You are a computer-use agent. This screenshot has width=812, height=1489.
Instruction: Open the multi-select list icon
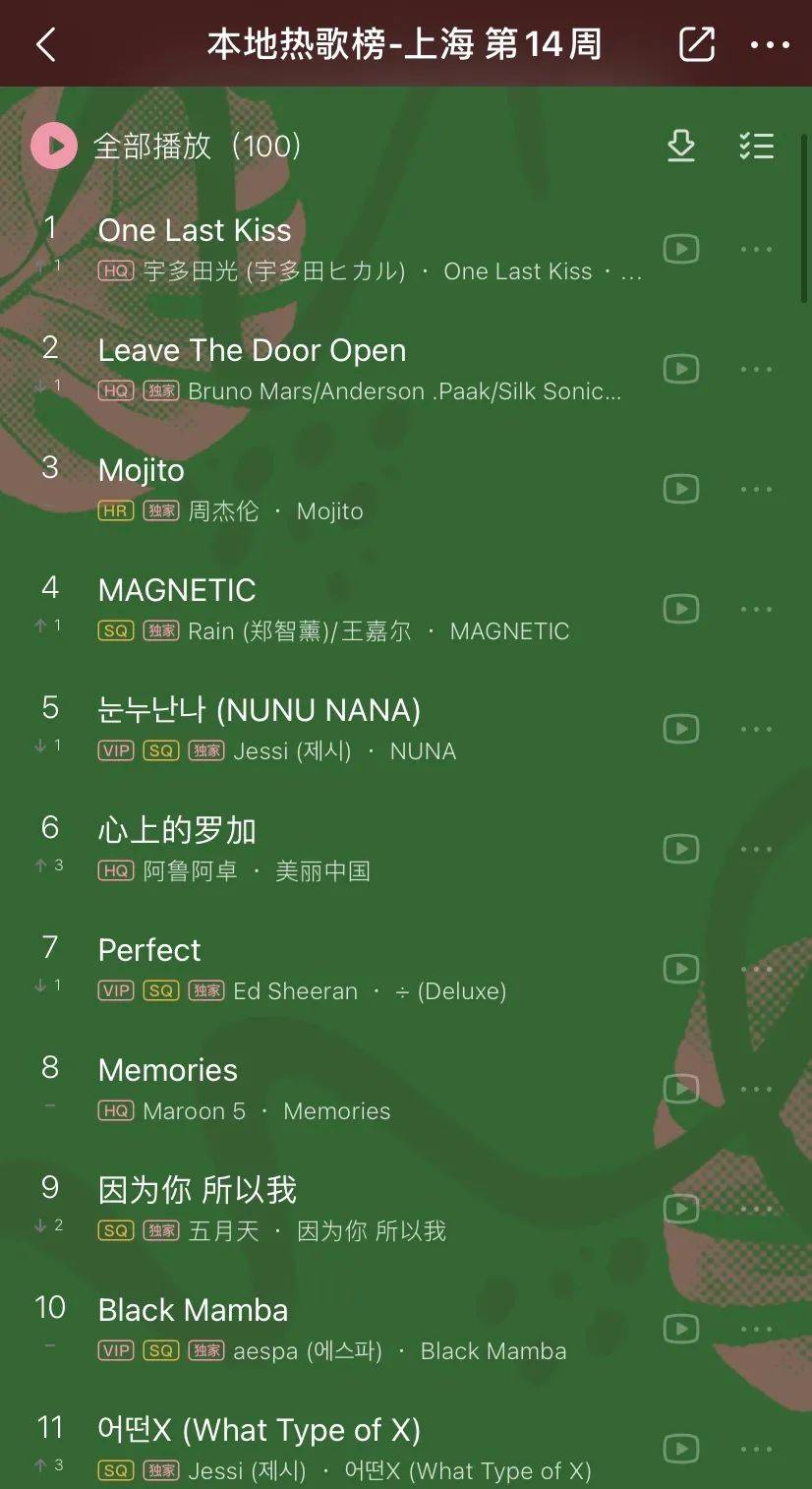click(x=756, y=147)
